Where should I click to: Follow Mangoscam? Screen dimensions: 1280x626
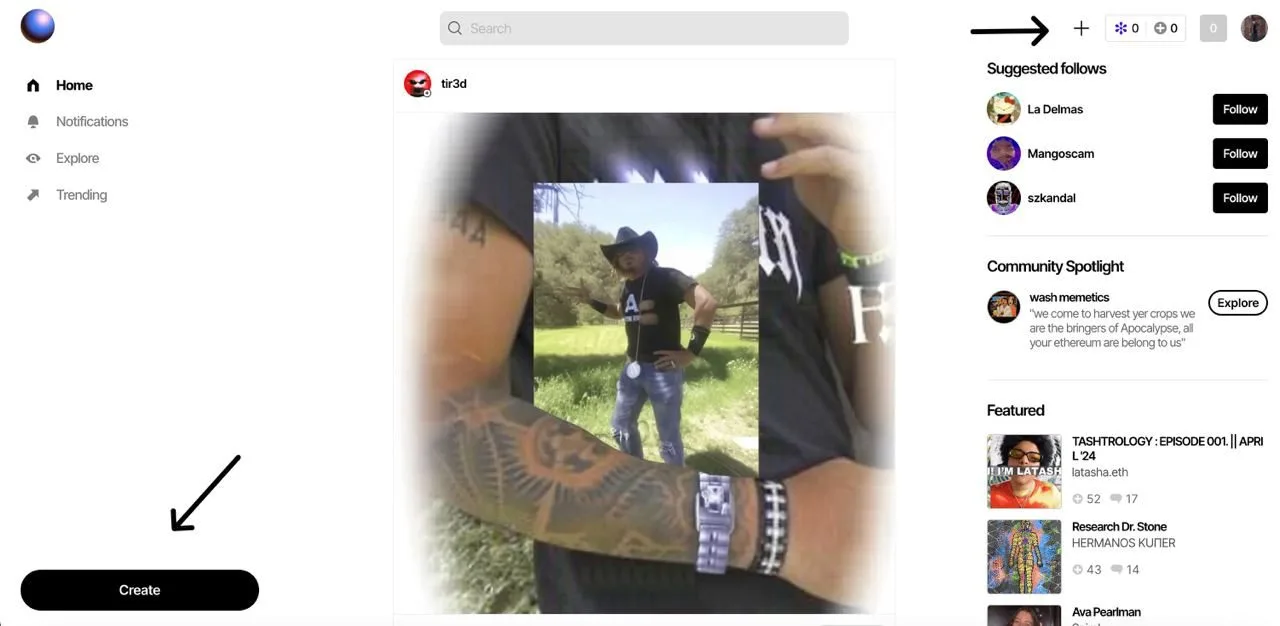[x=1239, y=153]
